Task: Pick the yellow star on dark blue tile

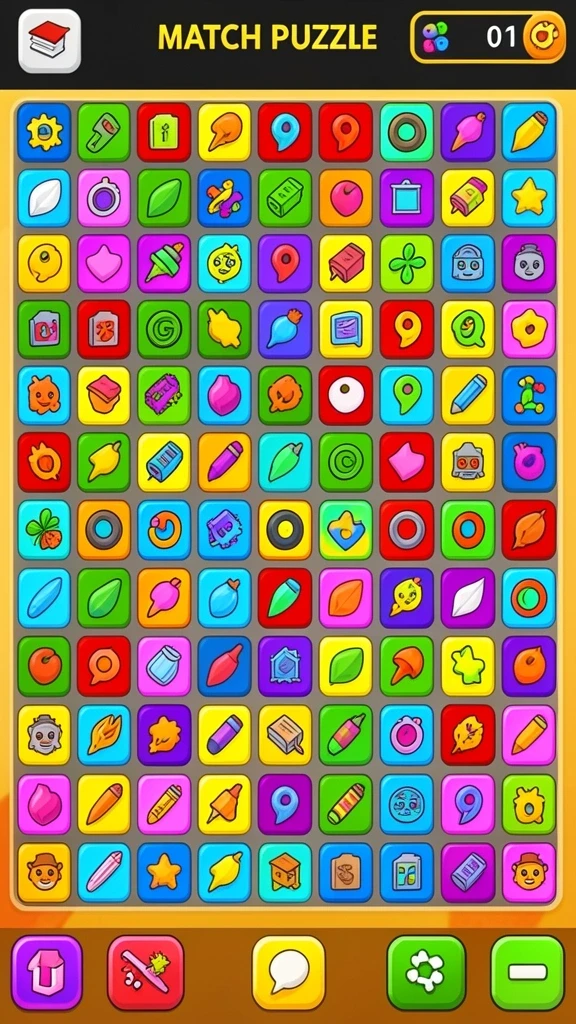Action: pyautogui.click(x=164, y=873)
